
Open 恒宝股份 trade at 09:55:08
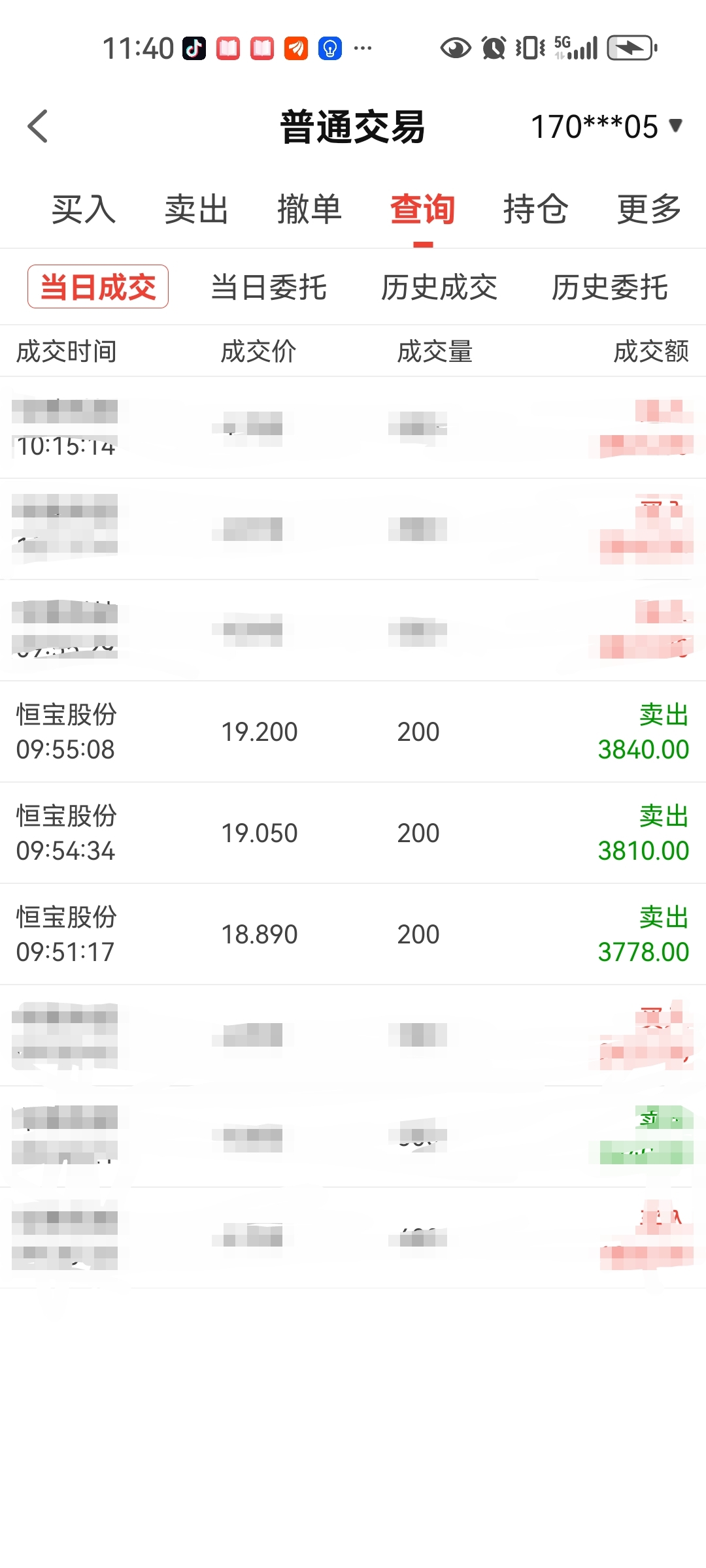click(x=353, y=732)
